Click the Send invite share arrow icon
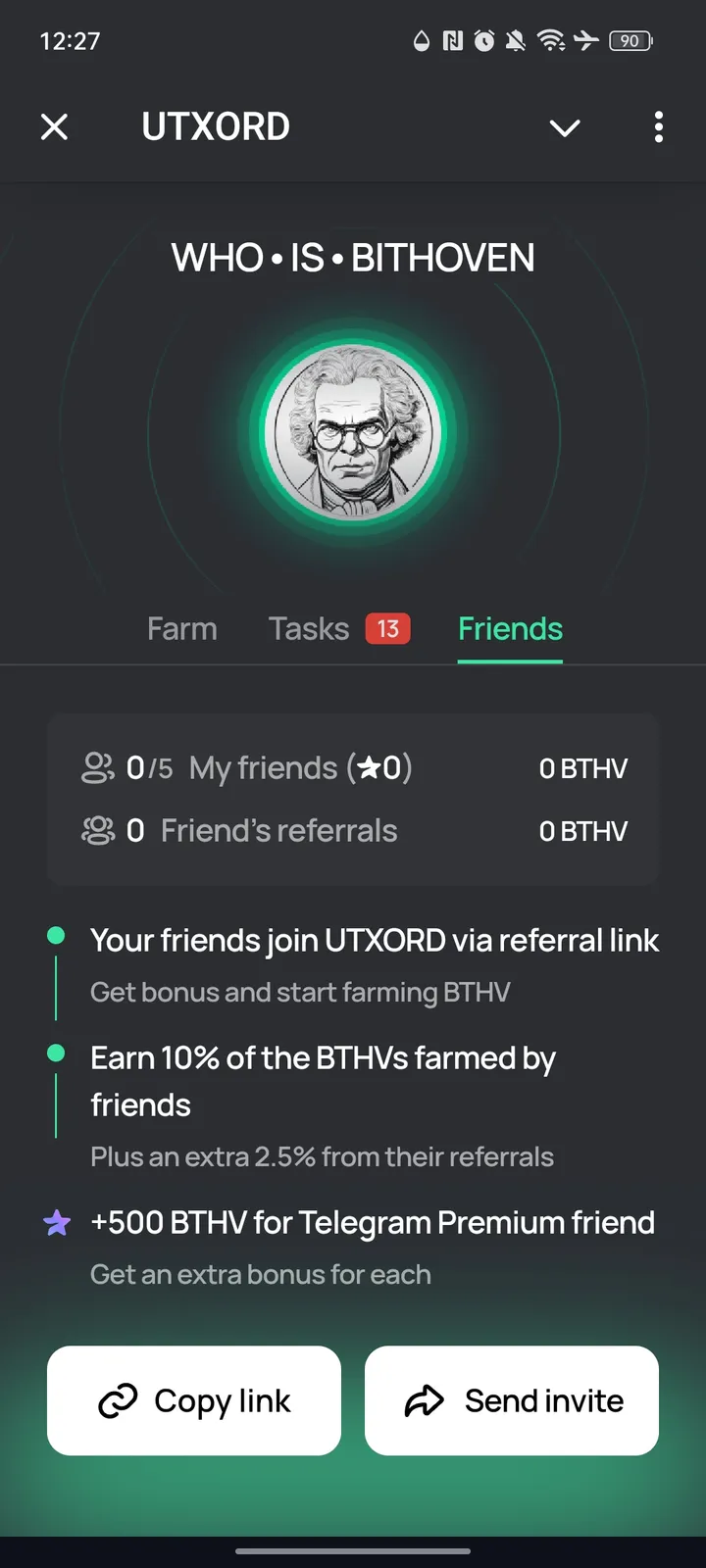The image size is (706, 1568). pyautogui.click(x=426, y=1400)
